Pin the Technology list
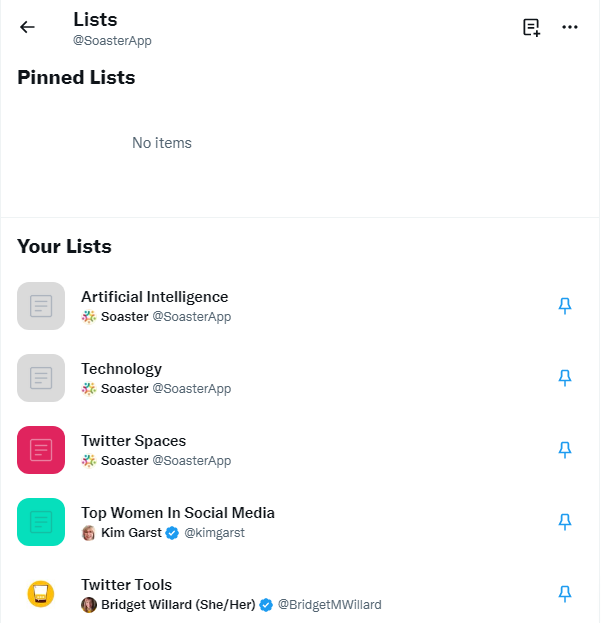Viewport: 601px width, 623px height. point(565,378)
